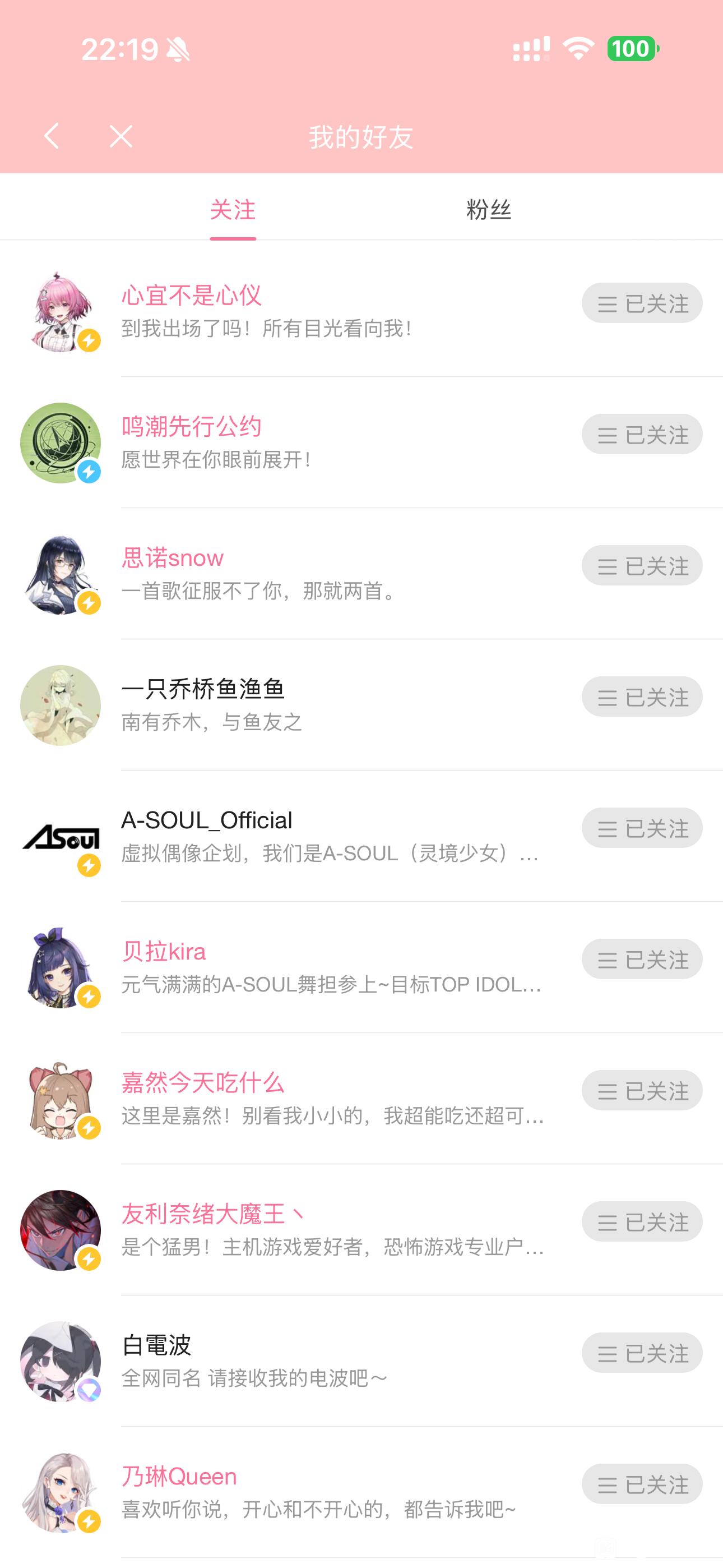Image resolution: width=723 pixels, height=1568 pixels.
Task: Open 贝拉kira's profile row
Action: click(x=163, y=951)
